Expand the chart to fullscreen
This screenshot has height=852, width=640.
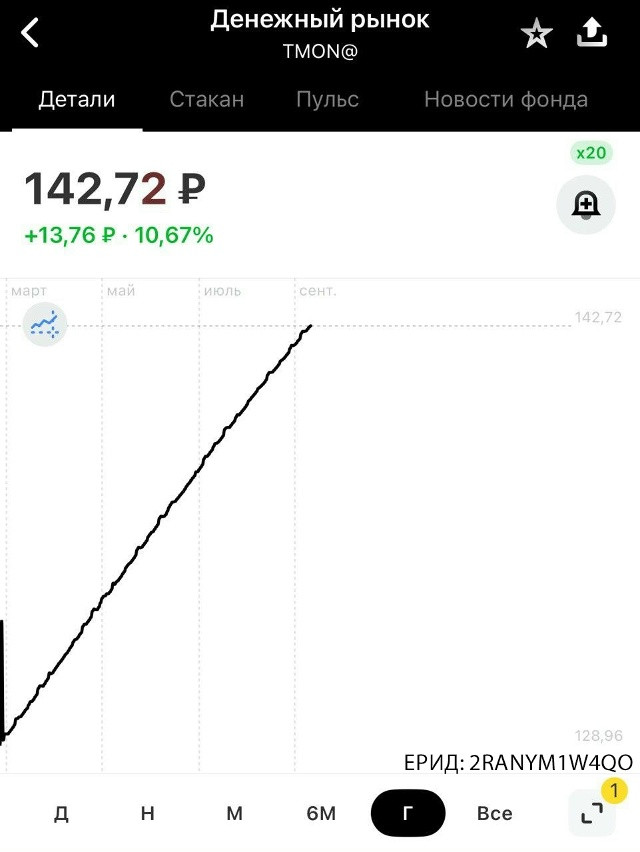(592, 813)
